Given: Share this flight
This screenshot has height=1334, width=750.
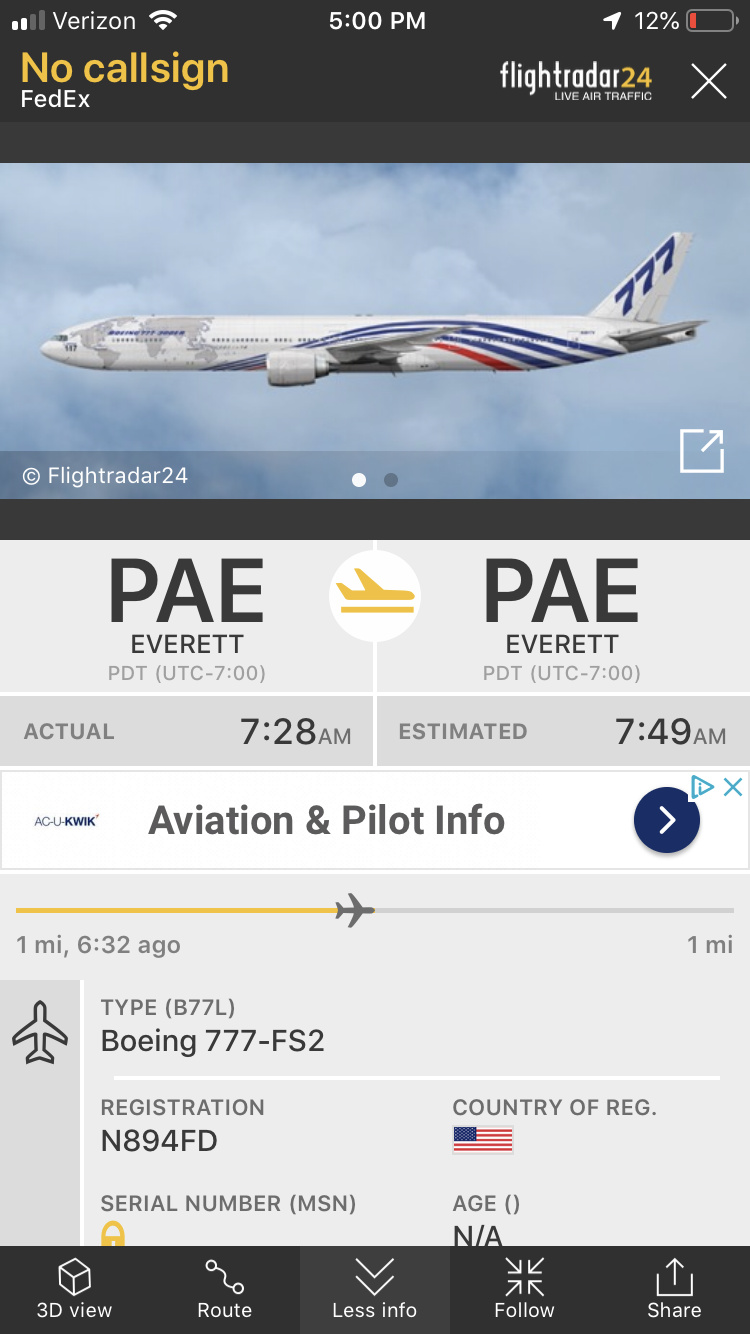Looking at the screenshot, I should tap(674, 1290).
